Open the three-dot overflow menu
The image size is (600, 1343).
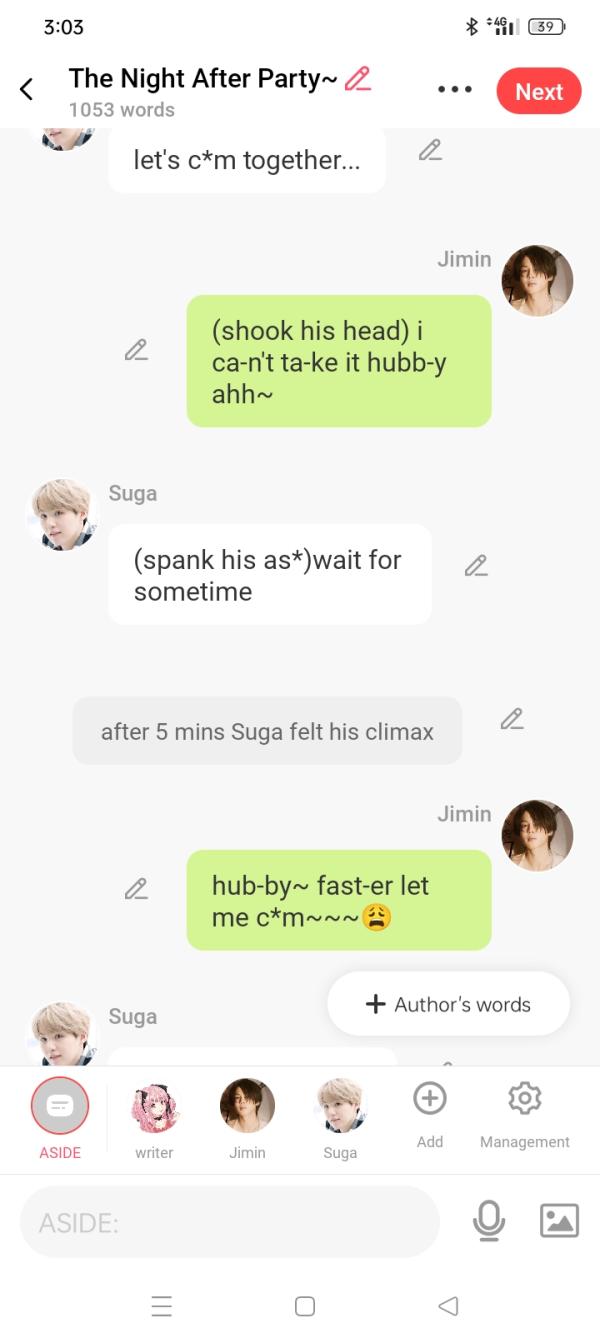pos(455,90)
